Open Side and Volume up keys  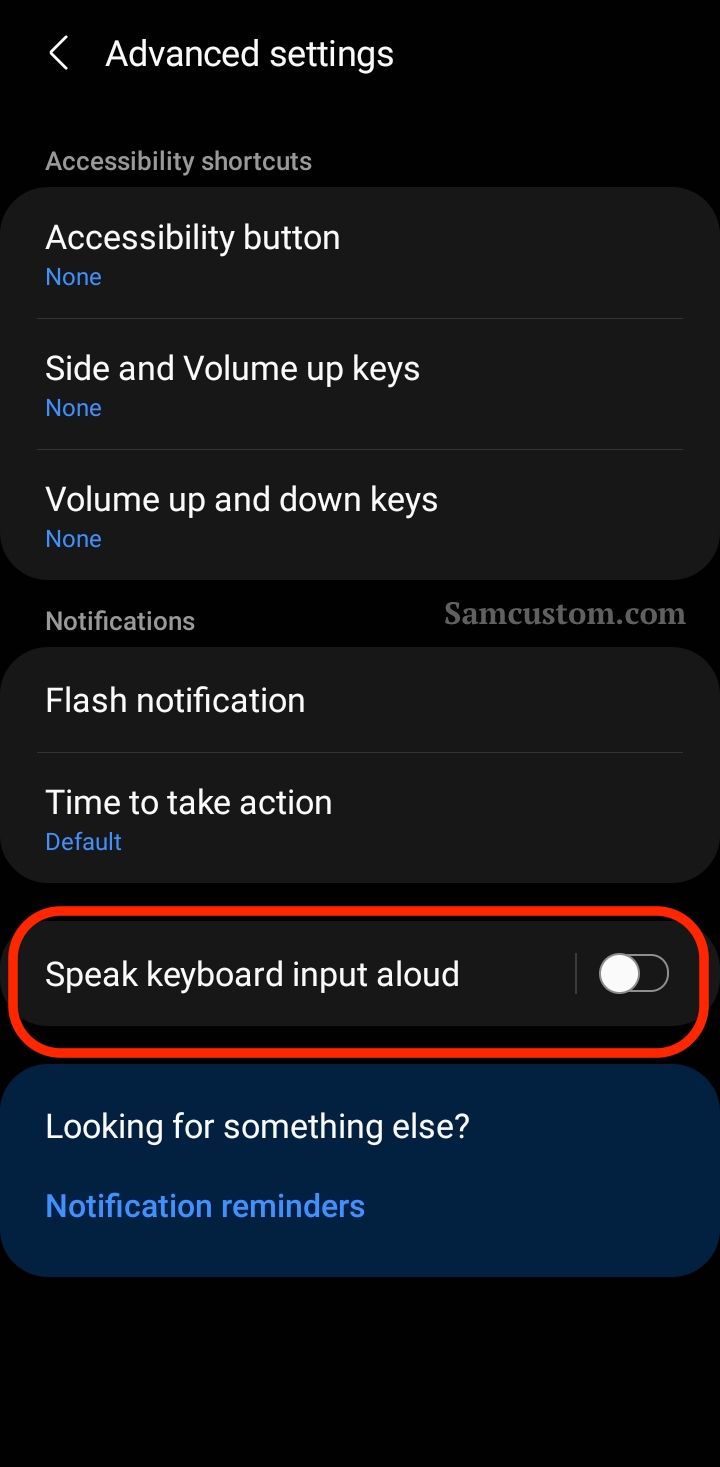[x=360, y=384]
